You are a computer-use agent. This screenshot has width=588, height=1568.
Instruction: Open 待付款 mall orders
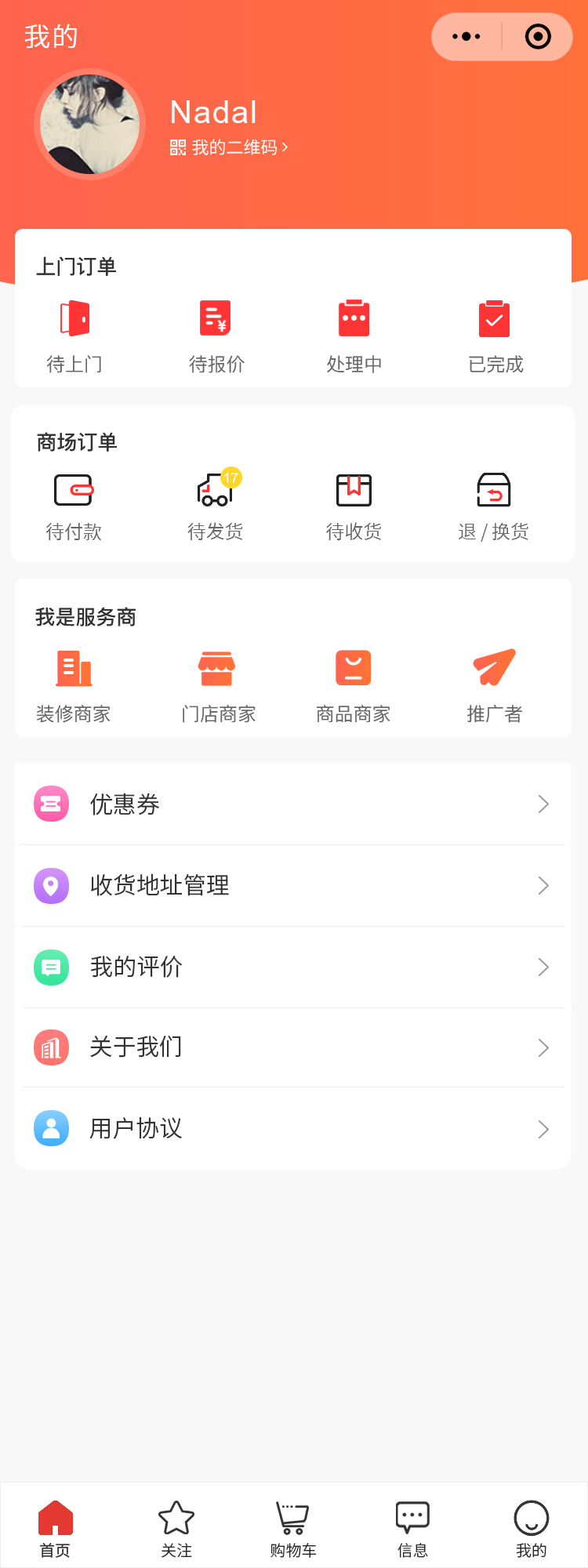[x=74, y=507]
